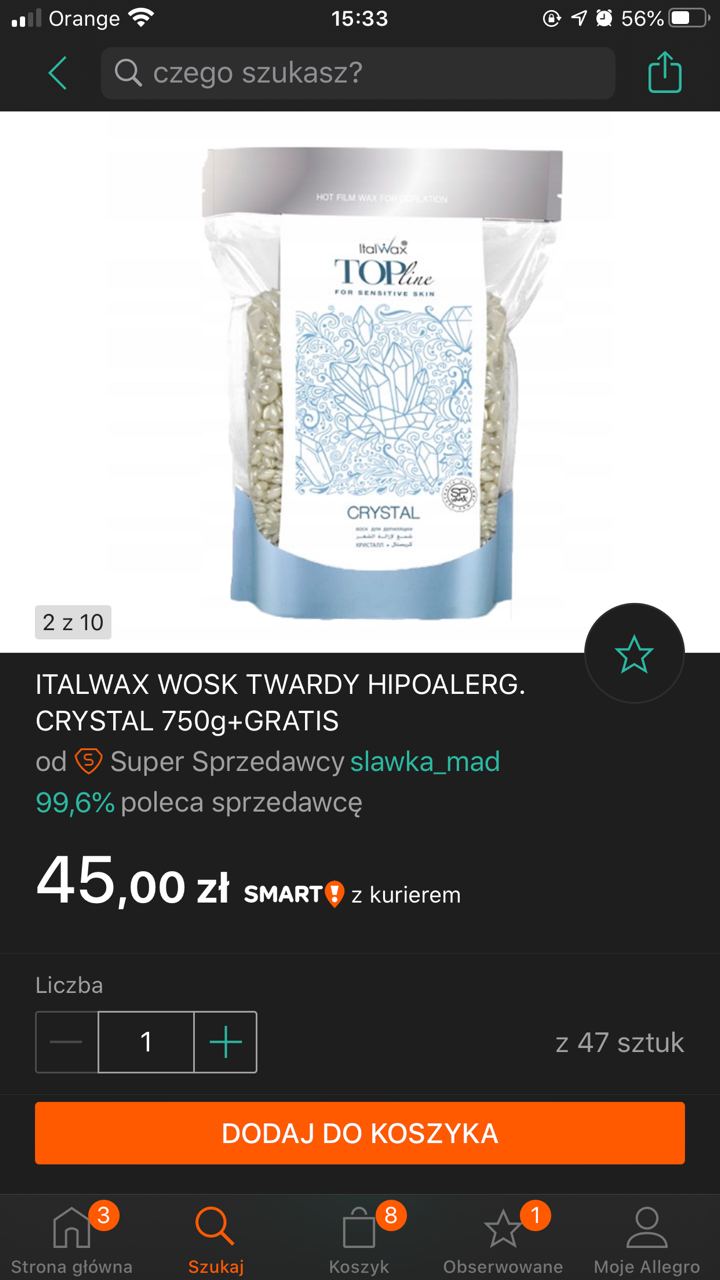Go to the Obserwowane tab
720x1280 pixels.
pos(503,1238)
